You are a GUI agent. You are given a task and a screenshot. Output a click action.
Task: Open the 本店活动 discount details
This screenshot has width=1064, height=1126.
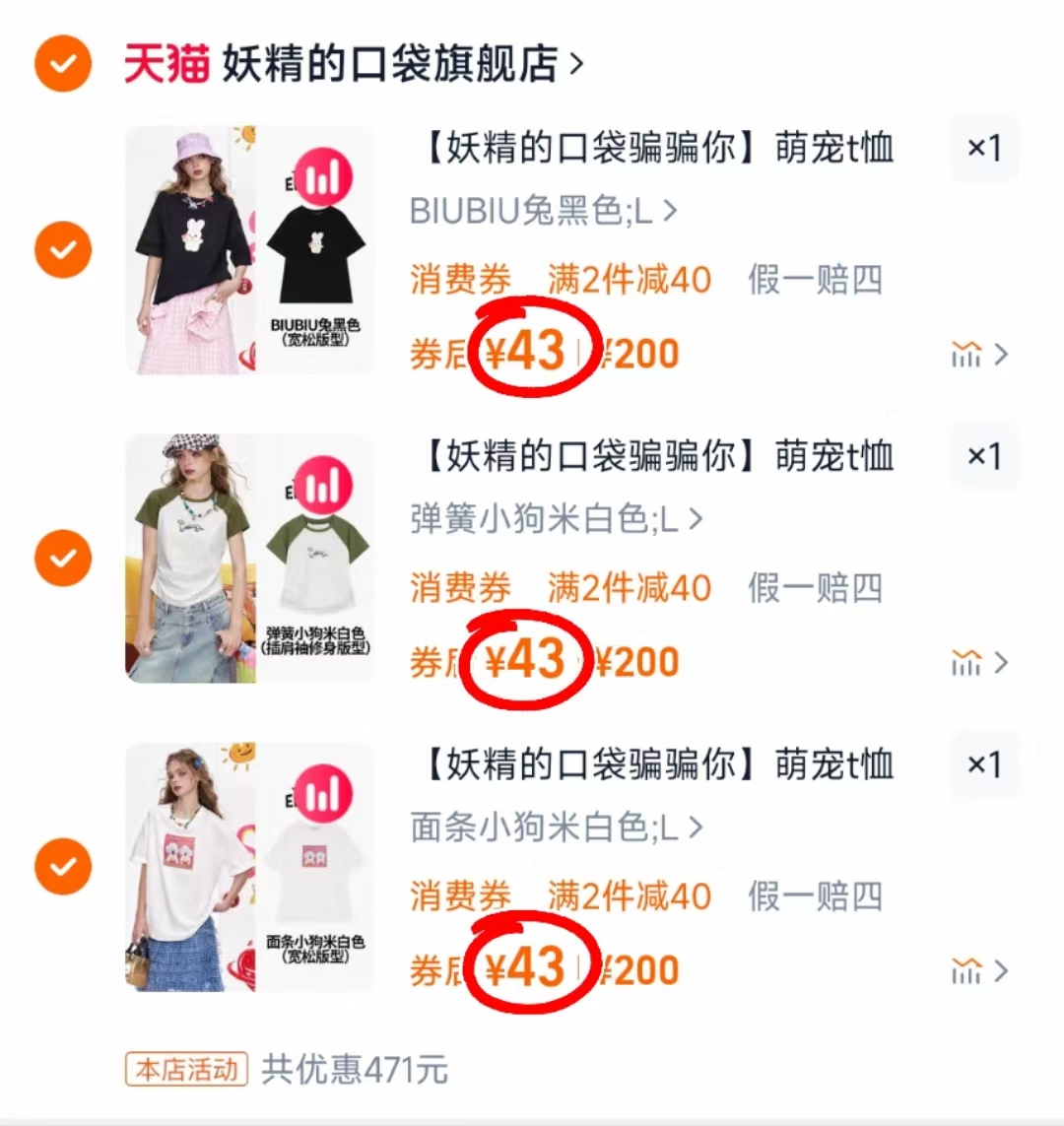[187, 1069]
